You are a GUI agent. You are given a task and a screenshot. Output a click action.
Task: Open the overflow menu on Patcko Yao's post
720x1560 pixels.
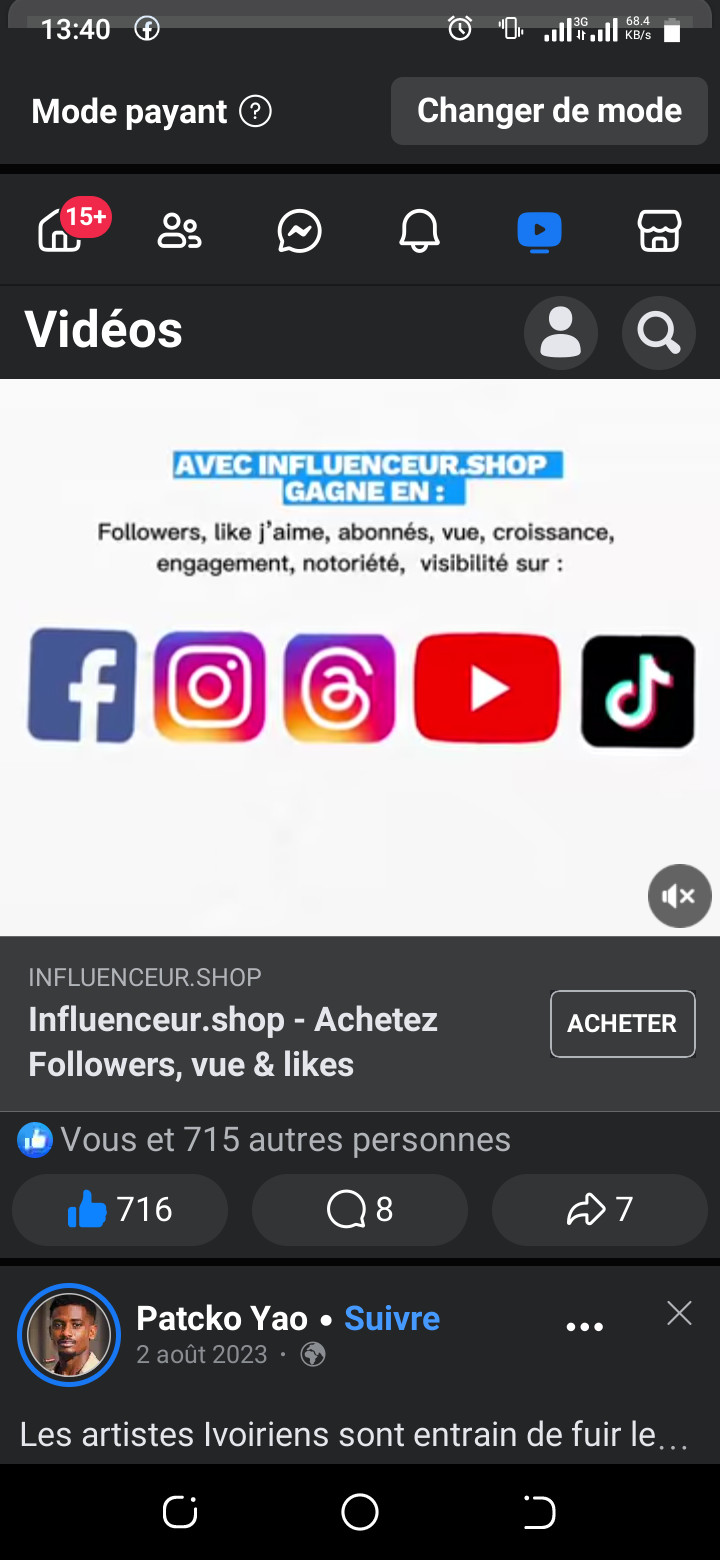coord(585,1327)
